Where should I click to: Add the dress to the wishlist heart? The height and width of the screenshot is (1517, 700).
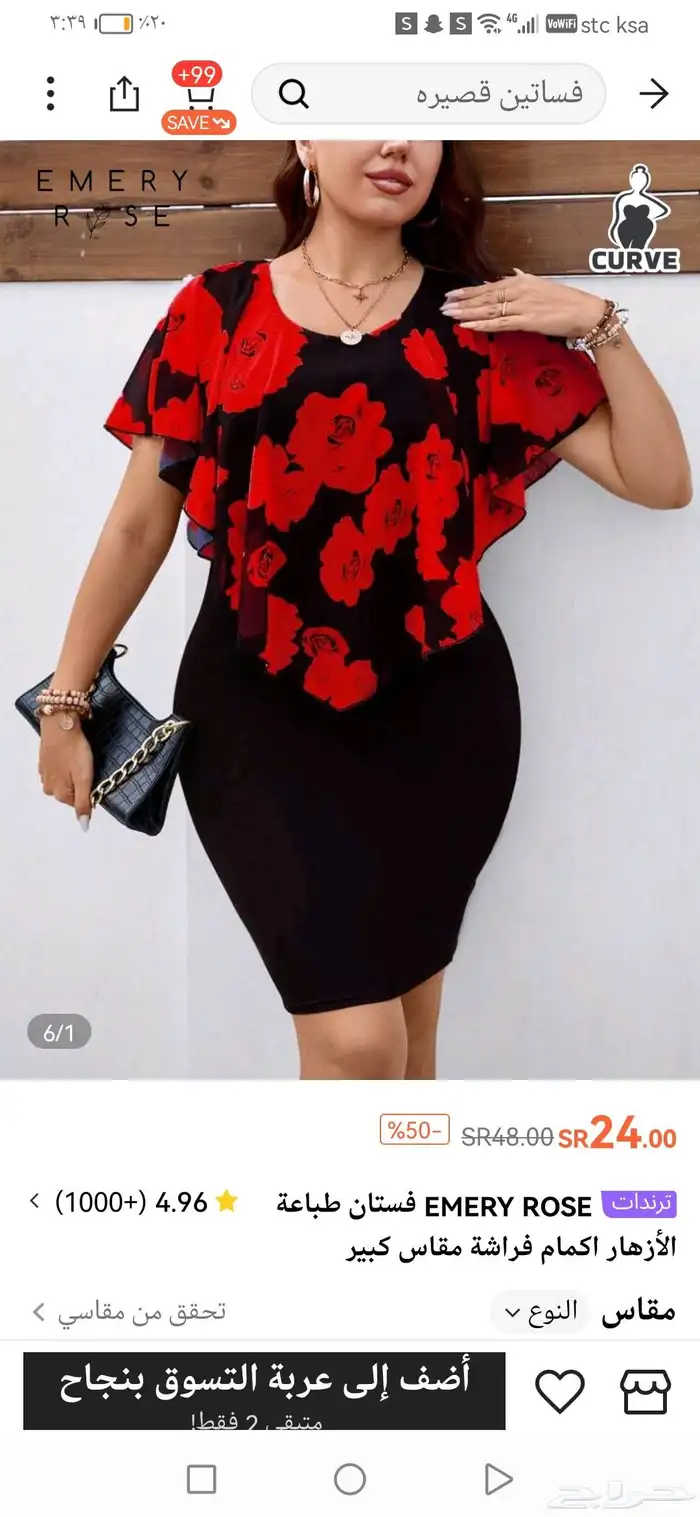(559, 1391)
